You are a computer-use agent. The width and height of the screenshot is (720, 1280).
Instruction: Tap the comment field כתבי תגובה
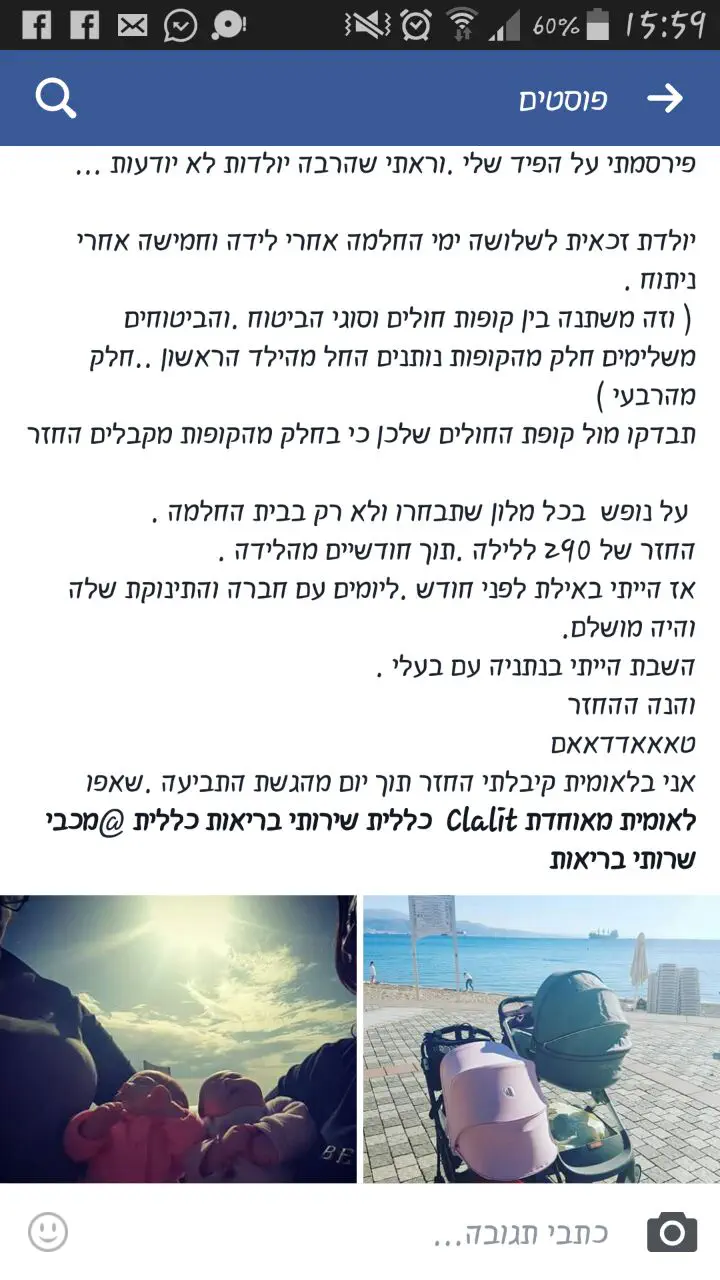pyautogui.click(x=520, y=1233)
